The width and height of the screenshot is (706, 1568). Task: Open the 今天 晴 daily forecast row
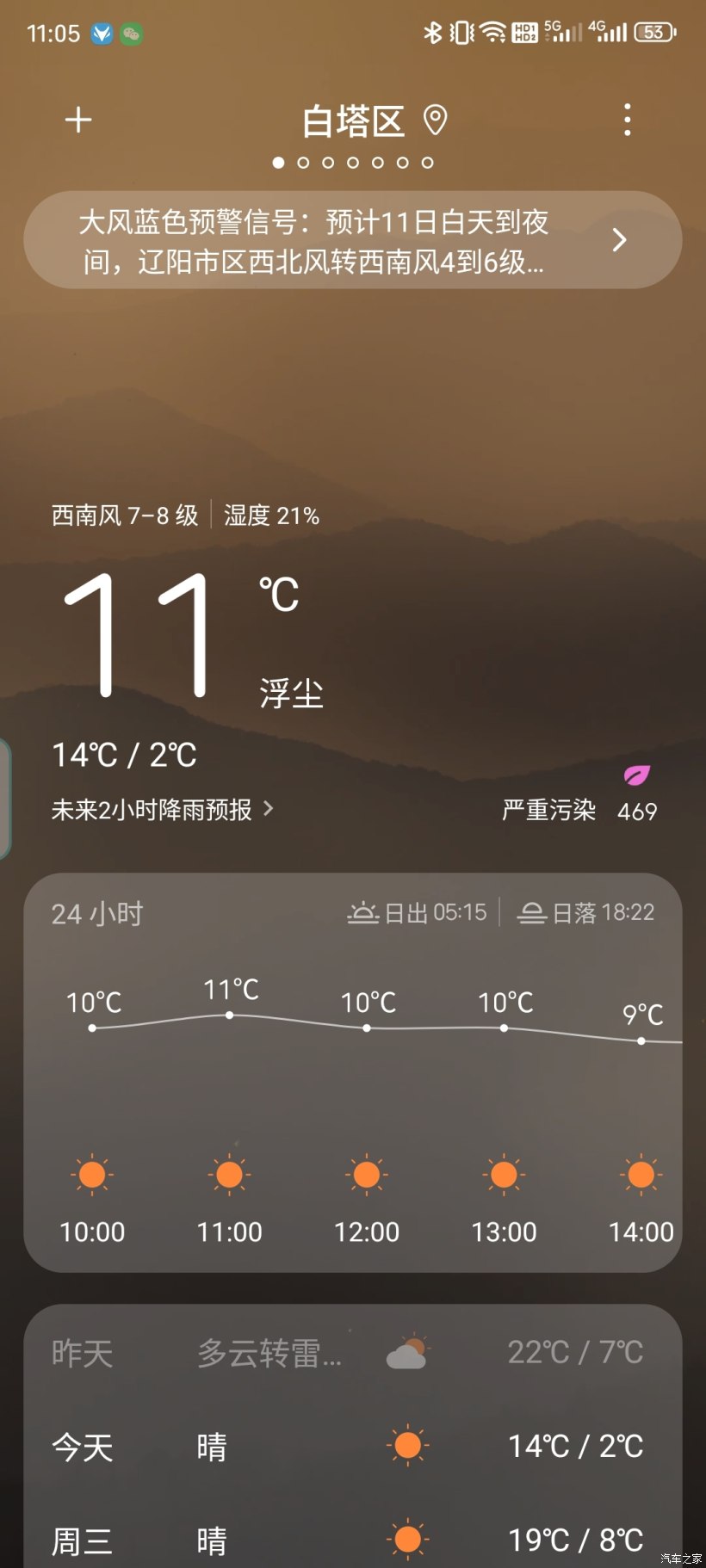point(353,1447)
